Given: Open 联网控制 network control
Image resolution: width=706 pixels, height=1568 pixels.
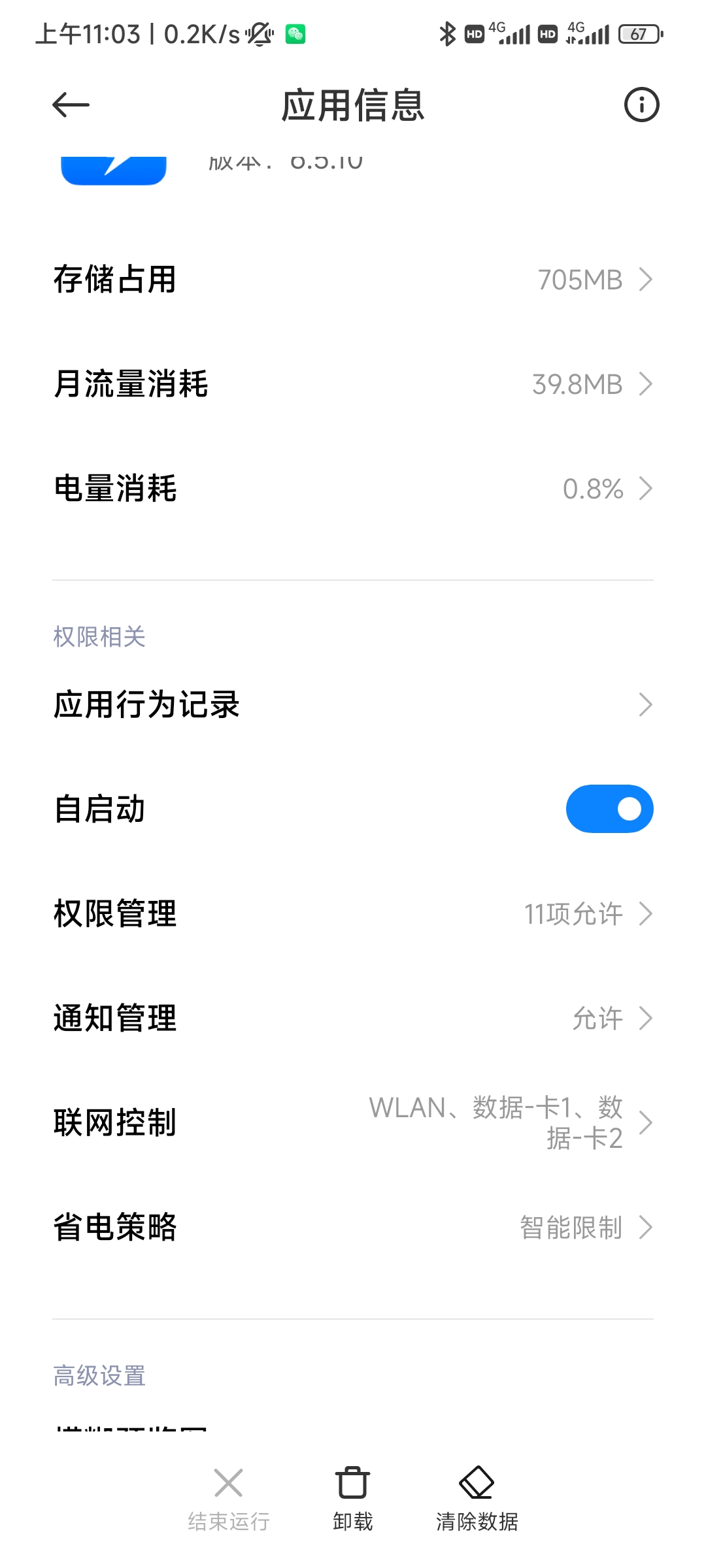Looking at the screenshot, I should pos(353,1122).
